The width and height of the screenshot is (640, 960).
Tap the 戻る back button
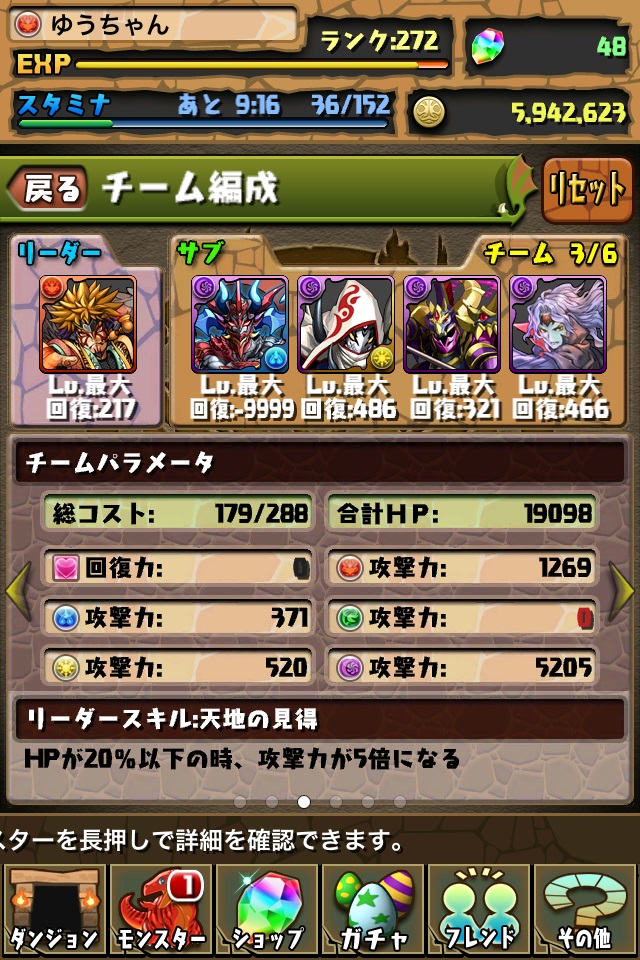tap(48, 188)
